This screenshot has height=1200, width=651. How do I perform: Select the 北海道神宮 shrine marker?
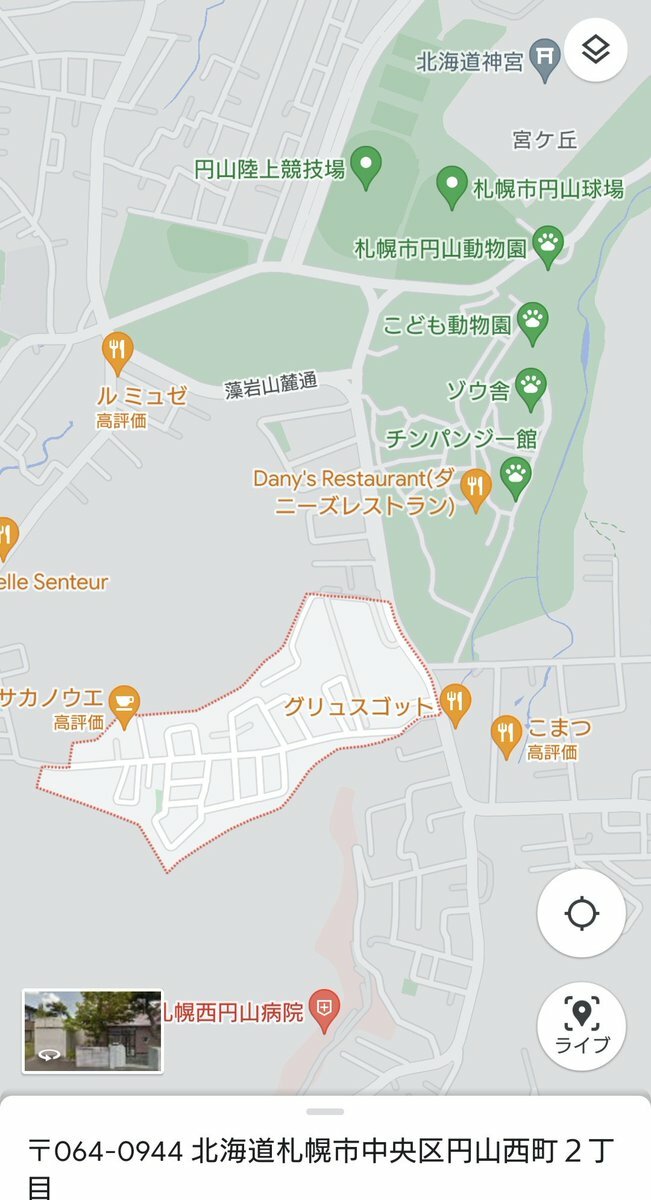(x=543, y=63)
